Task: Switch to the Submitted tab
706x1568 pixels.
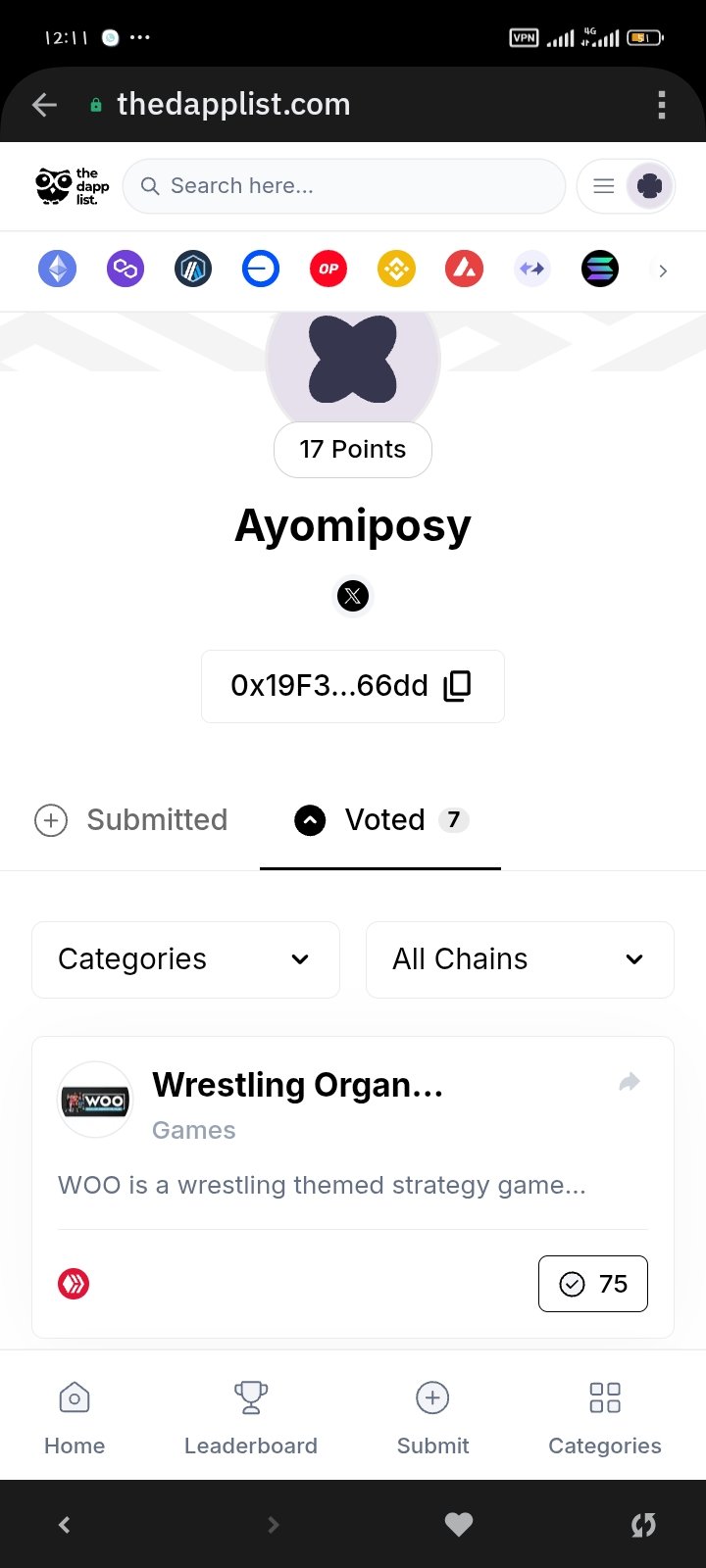Action: tap(131, 820)
